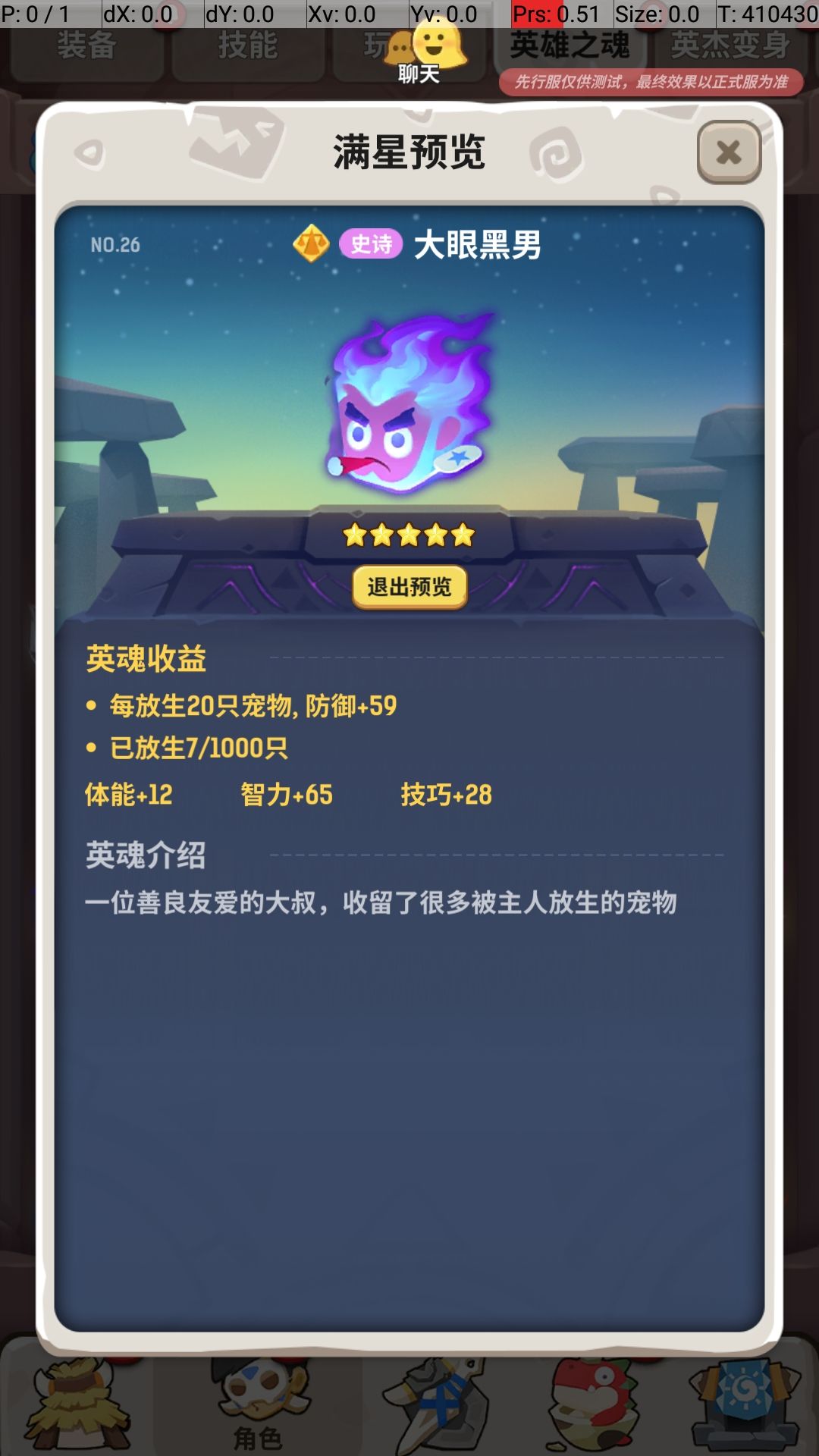
Task: Tap the 大眼黑男 flame hero portrait
Action: click(x=409, y=402)
